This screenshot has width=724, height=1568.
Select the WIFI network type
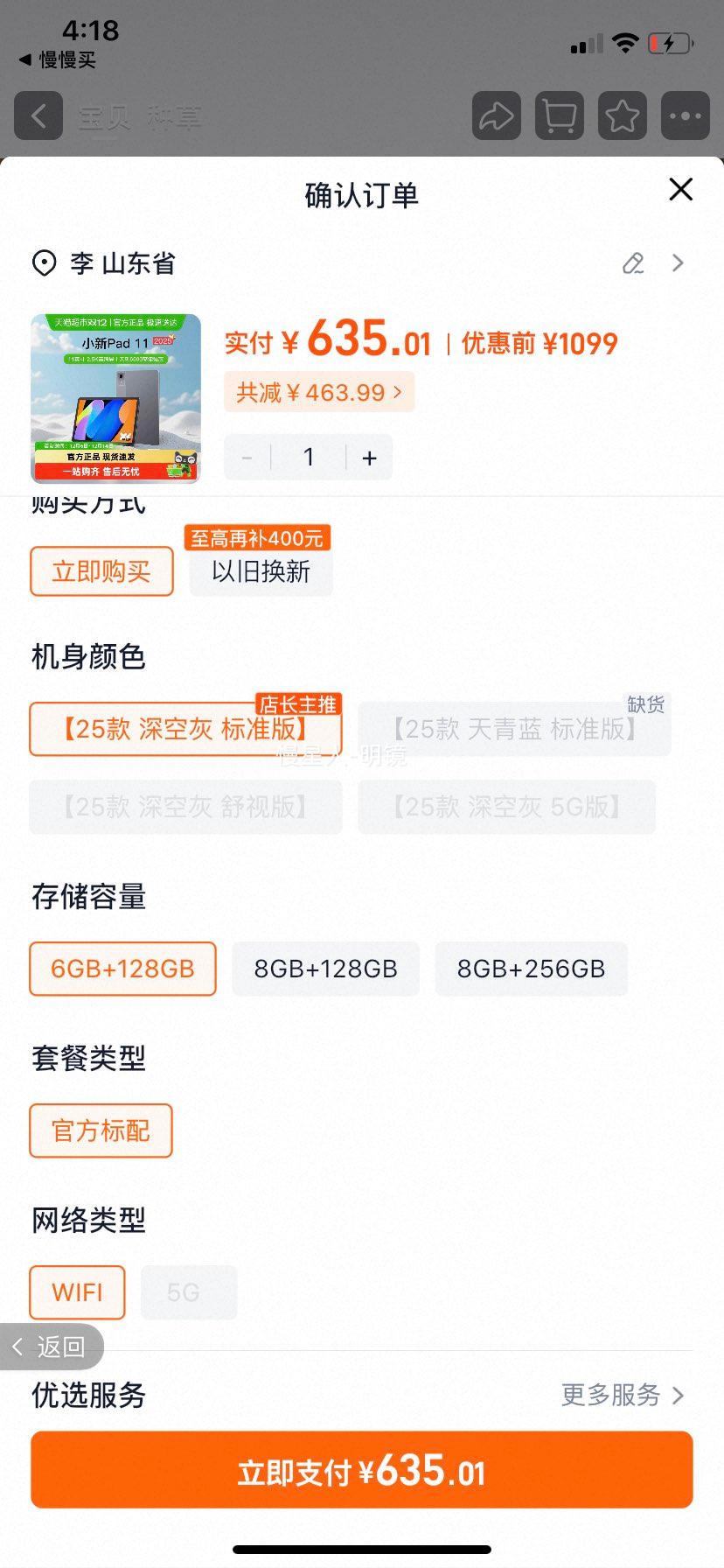(77, 1292)
